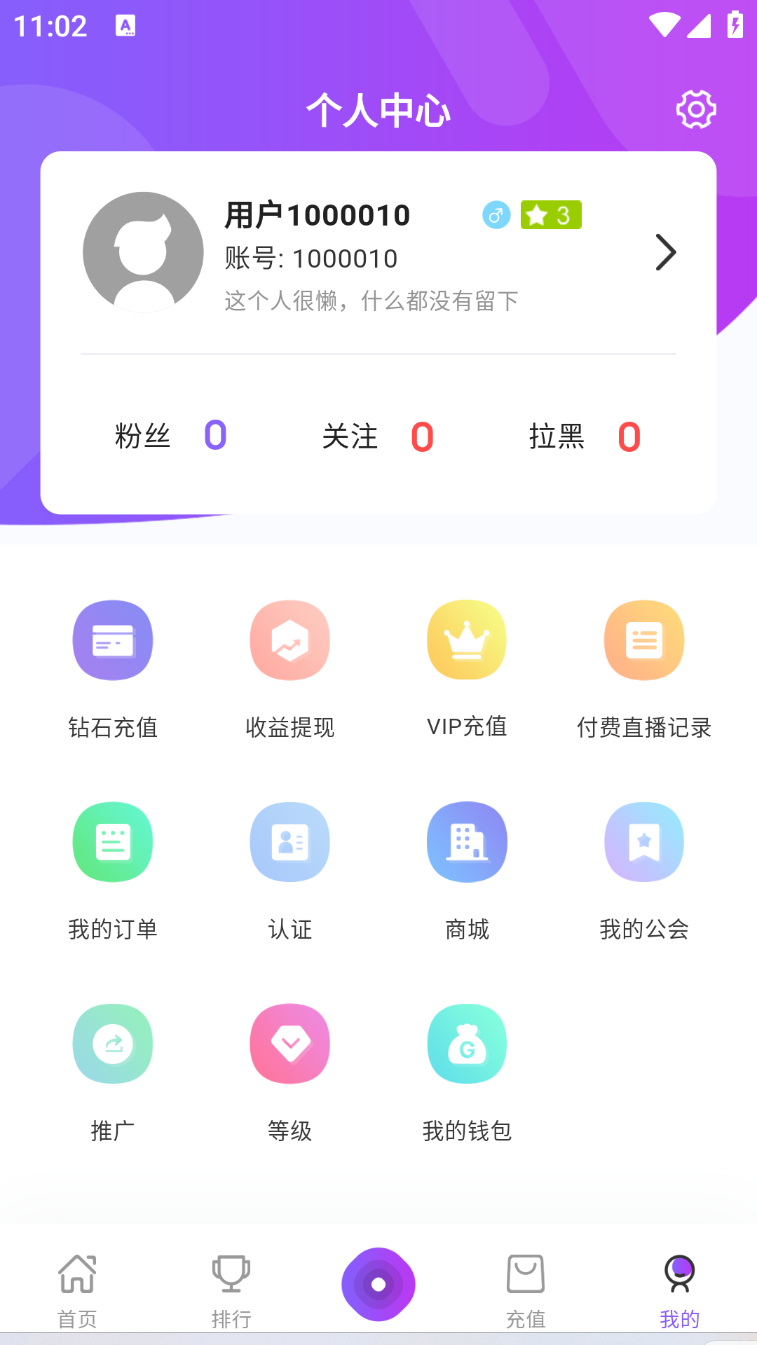View the 粉丝 followers list
The width and height of the screenshot is (757, 1345).
click(171, 437)
